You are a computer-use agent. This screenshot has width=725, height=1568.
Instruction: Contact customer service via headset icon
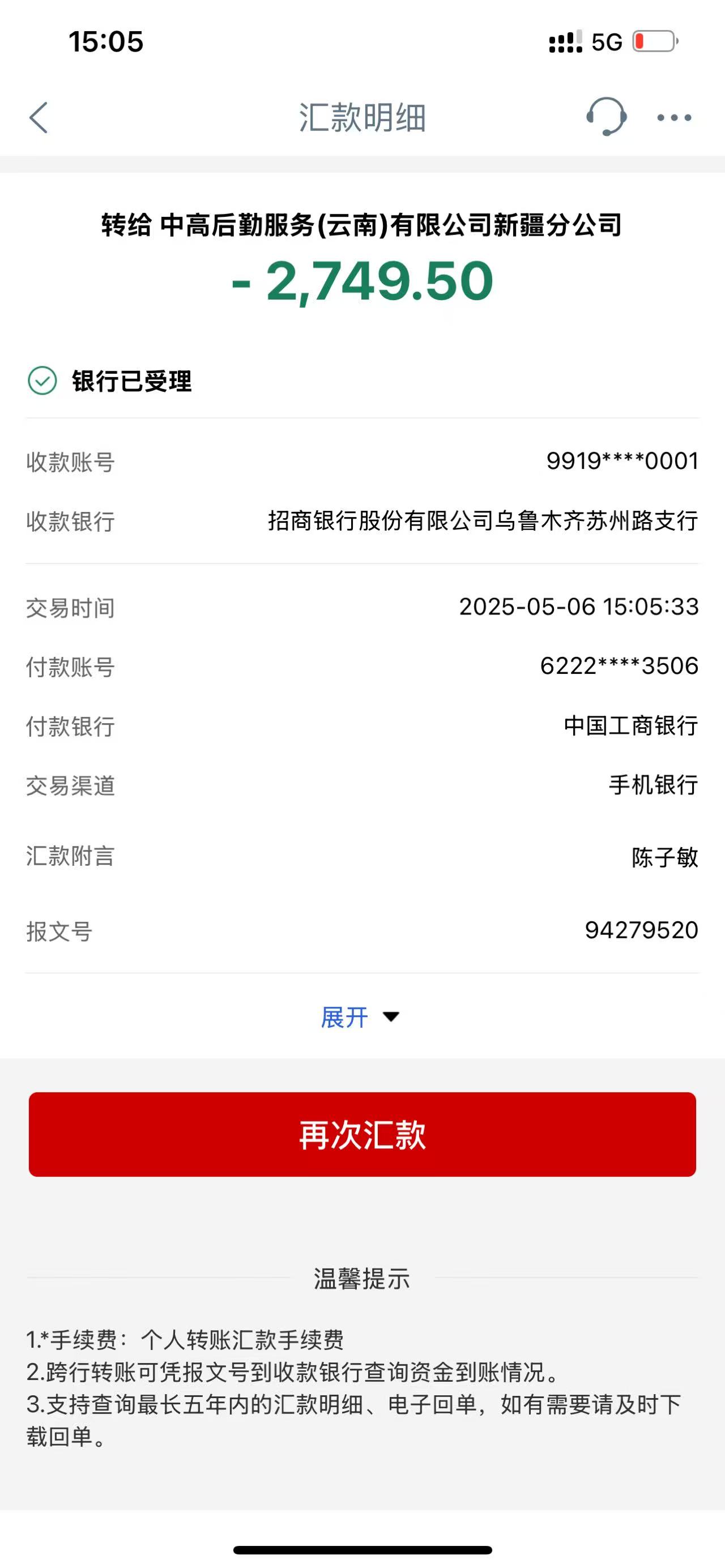(x=605, y=116)
